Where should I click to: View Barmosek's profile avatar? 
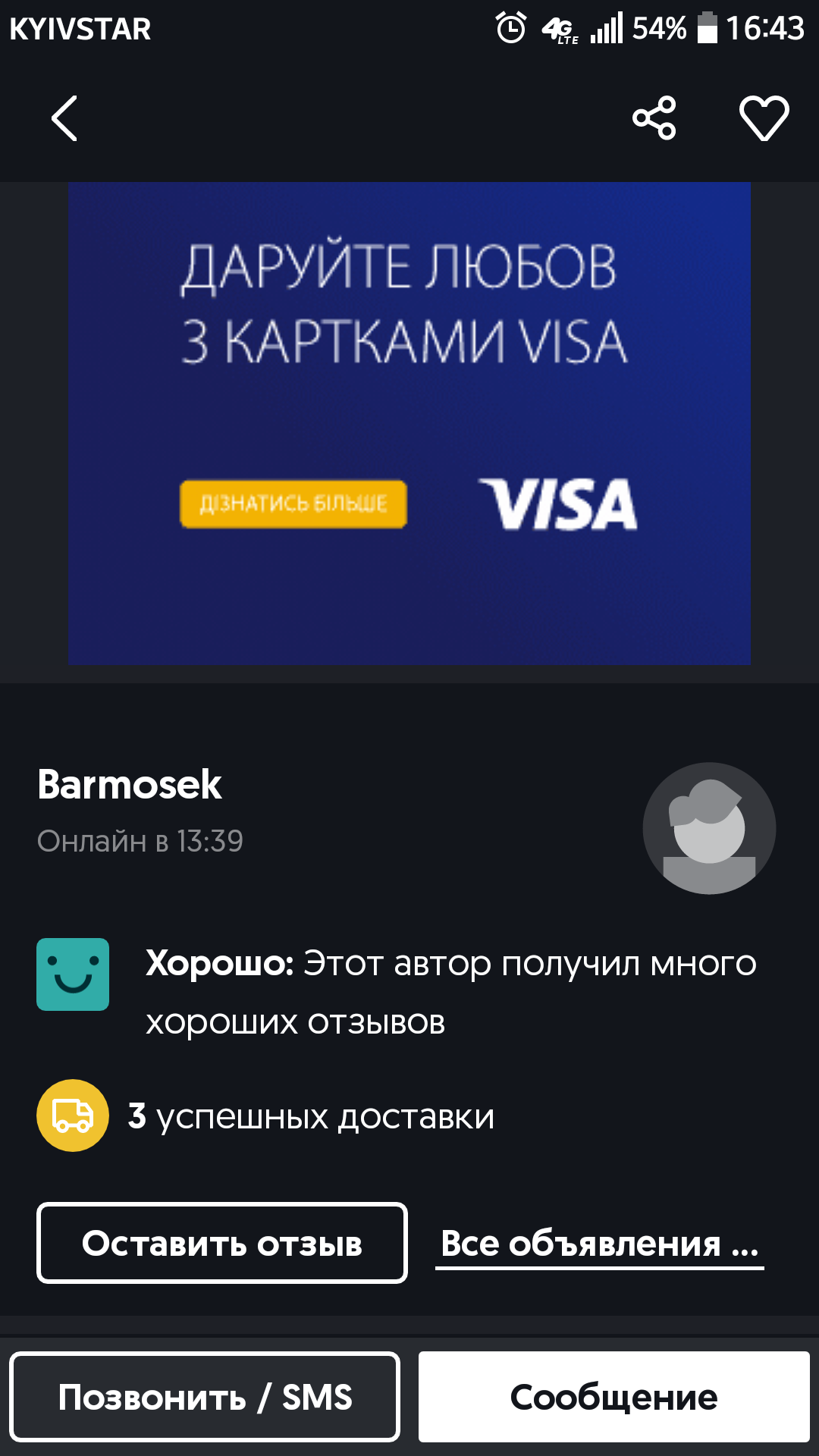(709, 828)
